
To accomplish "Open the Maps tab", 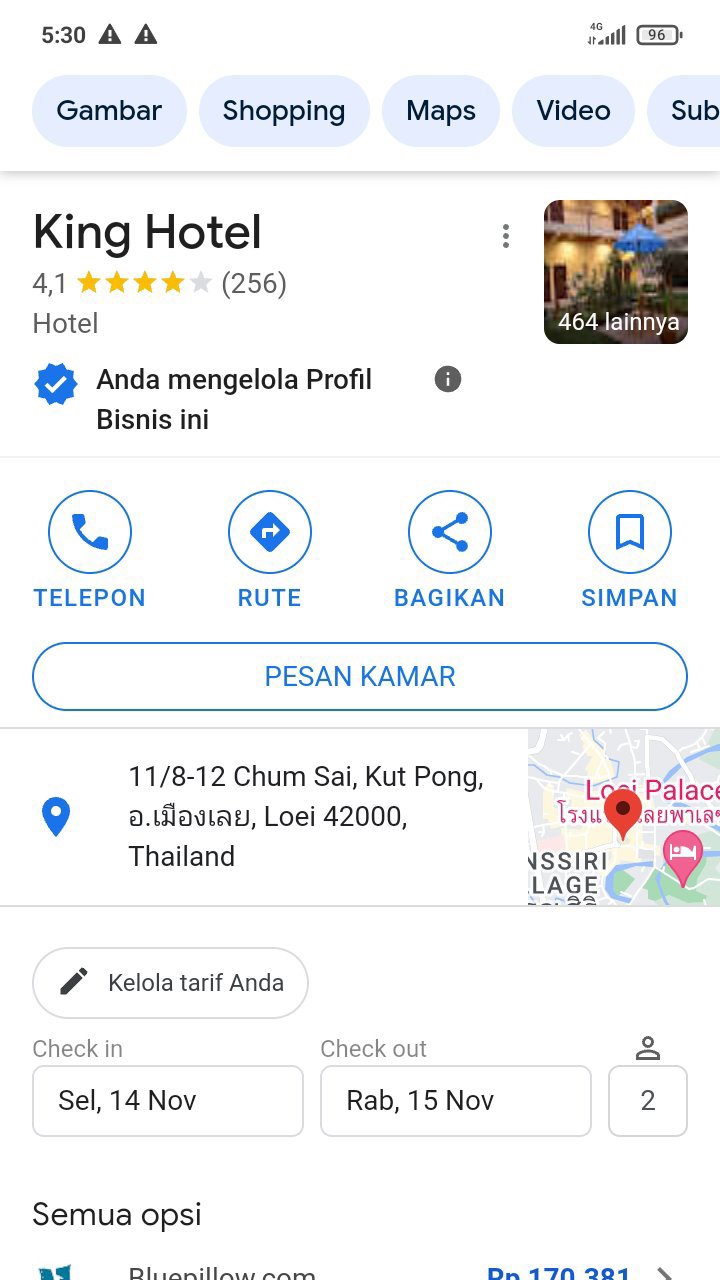I will [x=441, y=111].
